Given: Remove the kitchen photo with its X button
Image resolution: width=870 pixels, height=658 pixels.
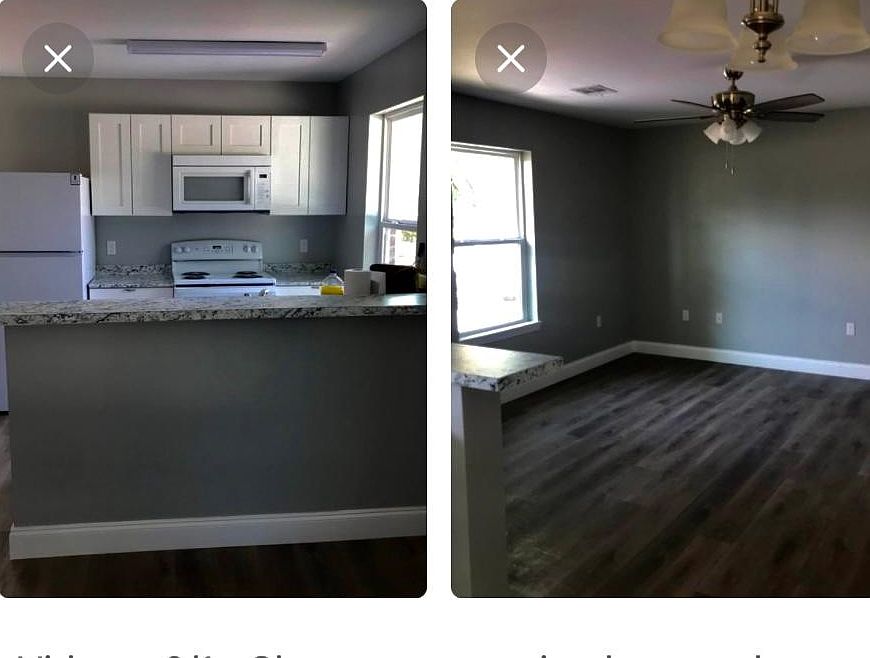Looking at the screenshot, I should [x=58, y=59].
